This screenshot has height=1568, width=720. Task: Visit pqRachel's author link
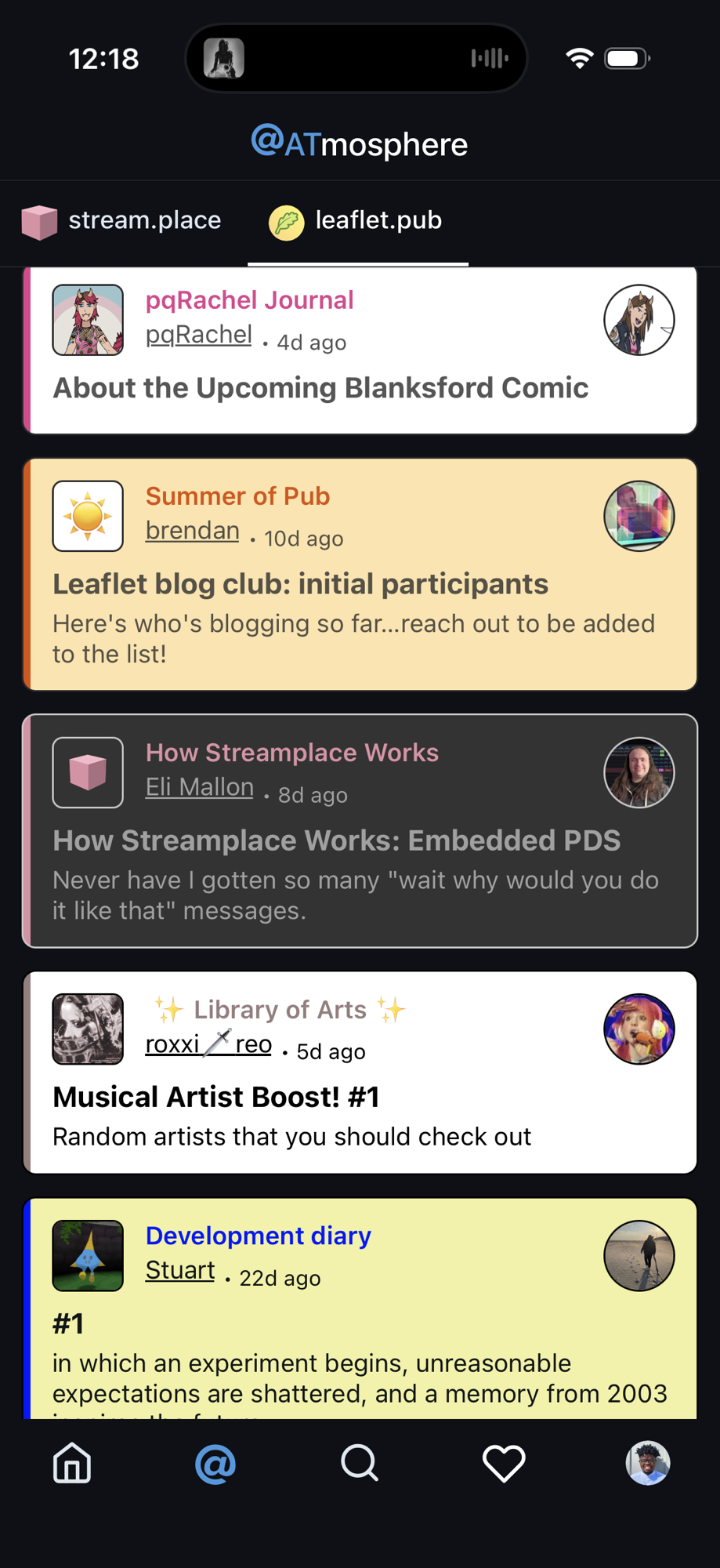(x=198, y=335)
